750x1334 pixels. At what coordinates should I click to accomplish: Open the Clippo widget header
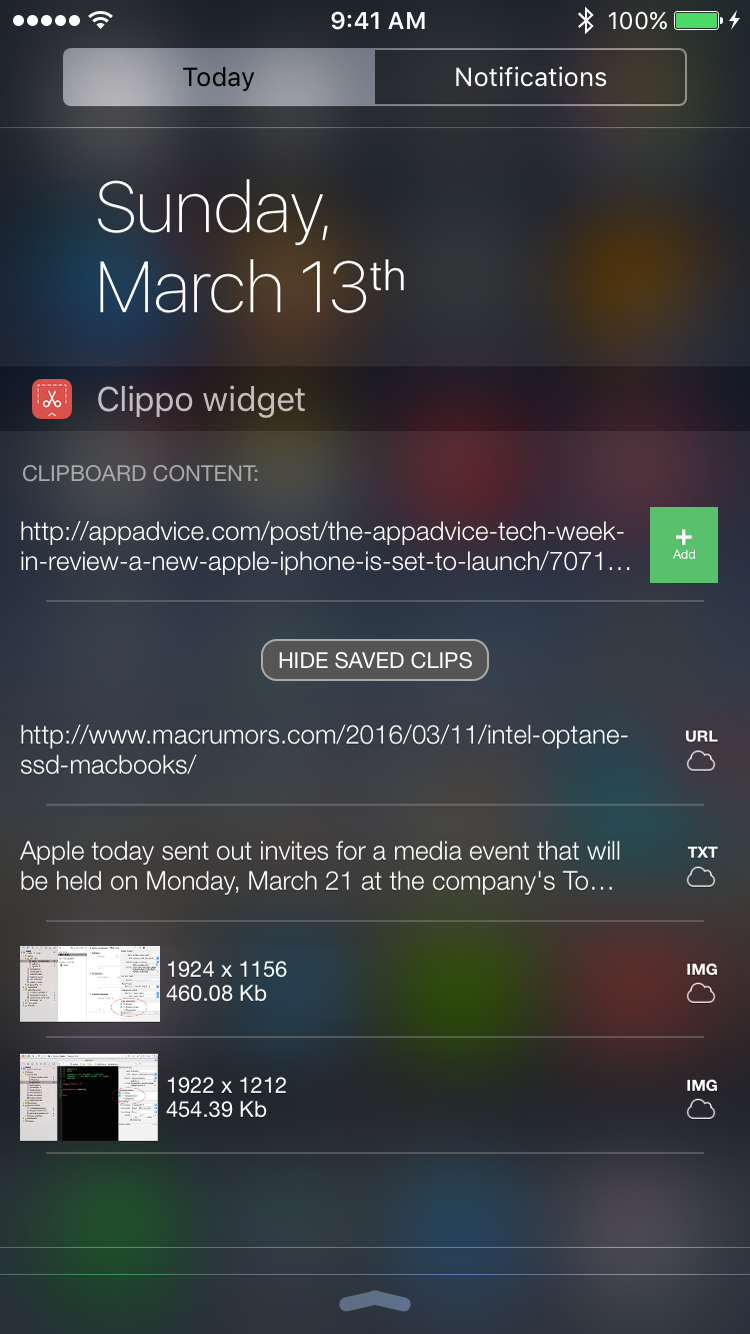coord(200,400)
